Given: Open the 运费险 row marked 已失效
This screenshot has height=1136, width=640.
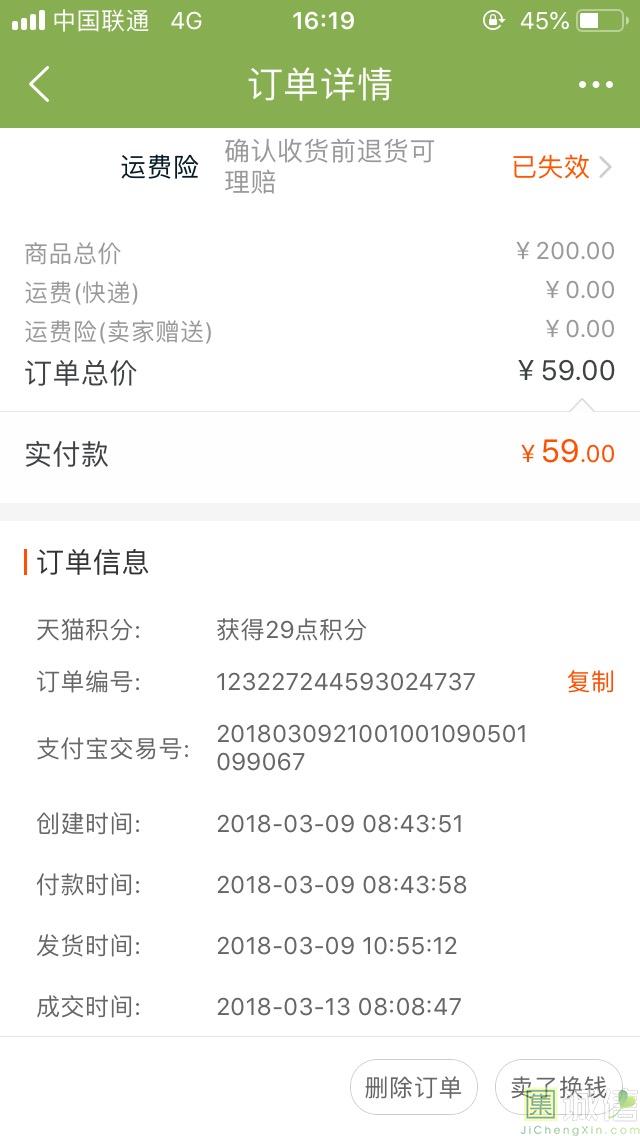Looking at the screenshot, I should [x=562, y=167].
